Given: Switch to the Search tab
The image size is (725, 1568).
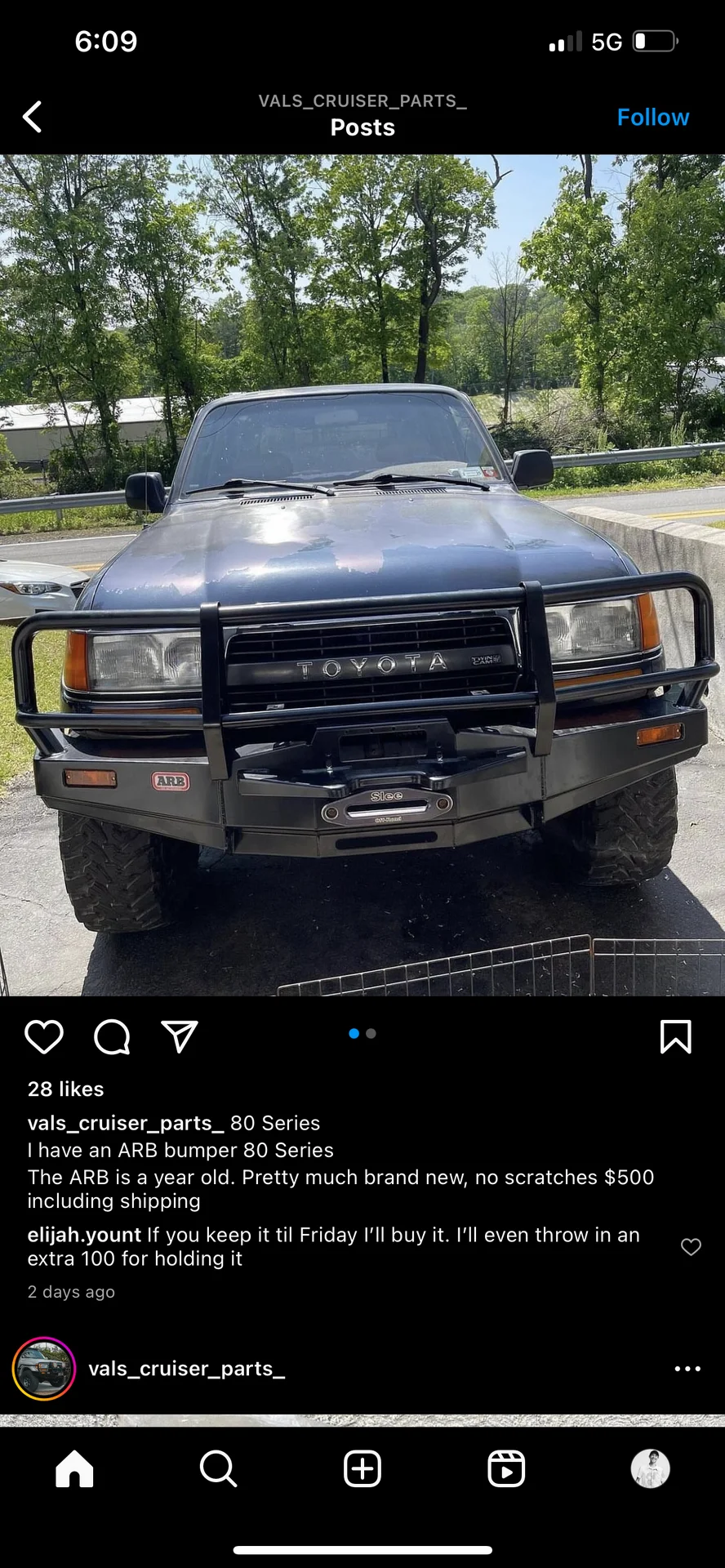Looking at the screenshot, I should pyautogui.click(x=218, y=1469).
